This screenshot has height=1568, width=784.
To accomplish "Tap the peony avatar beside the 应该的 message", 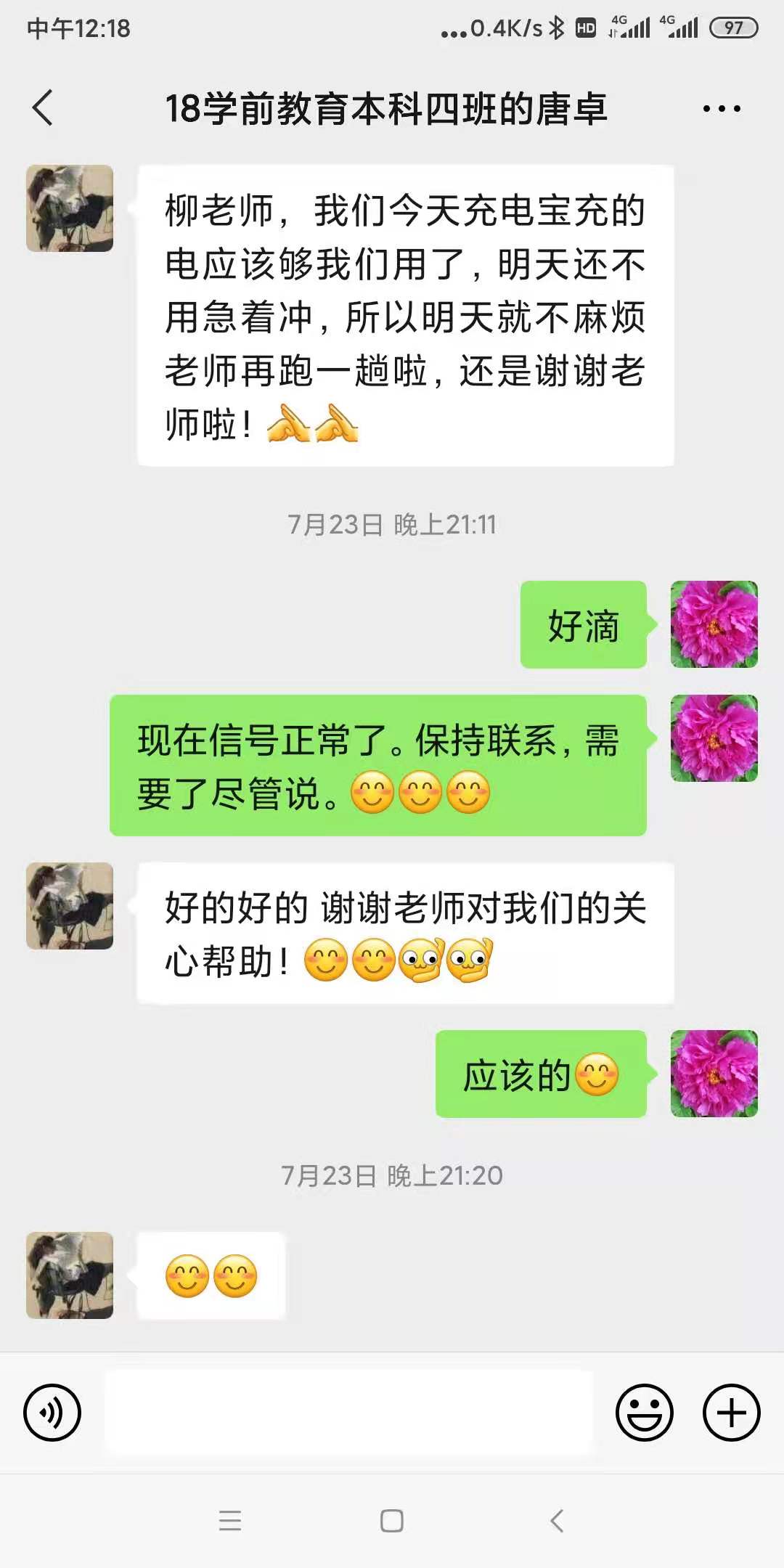I will [x=714, y=1074].
